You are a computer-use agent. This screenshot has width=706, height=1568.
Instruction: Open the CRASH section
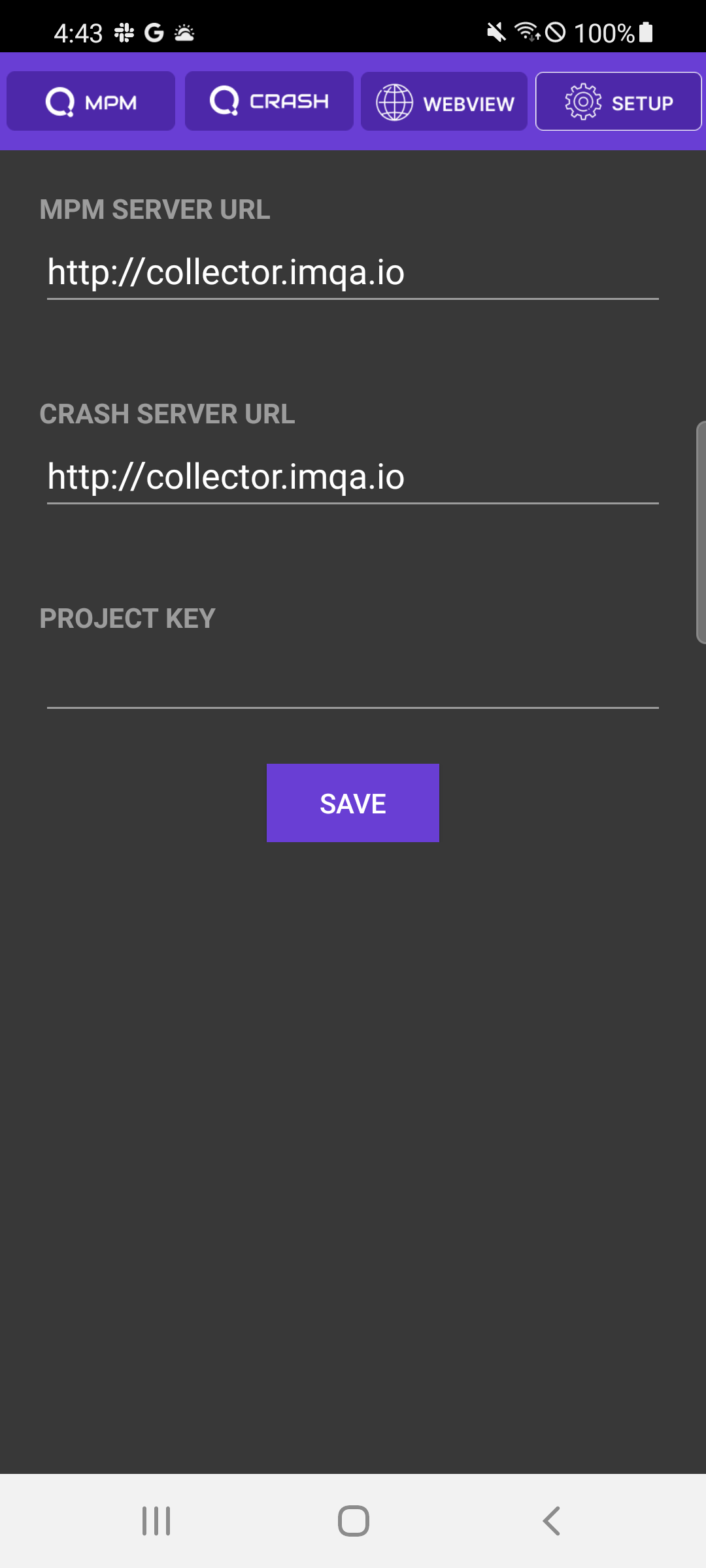269,101
